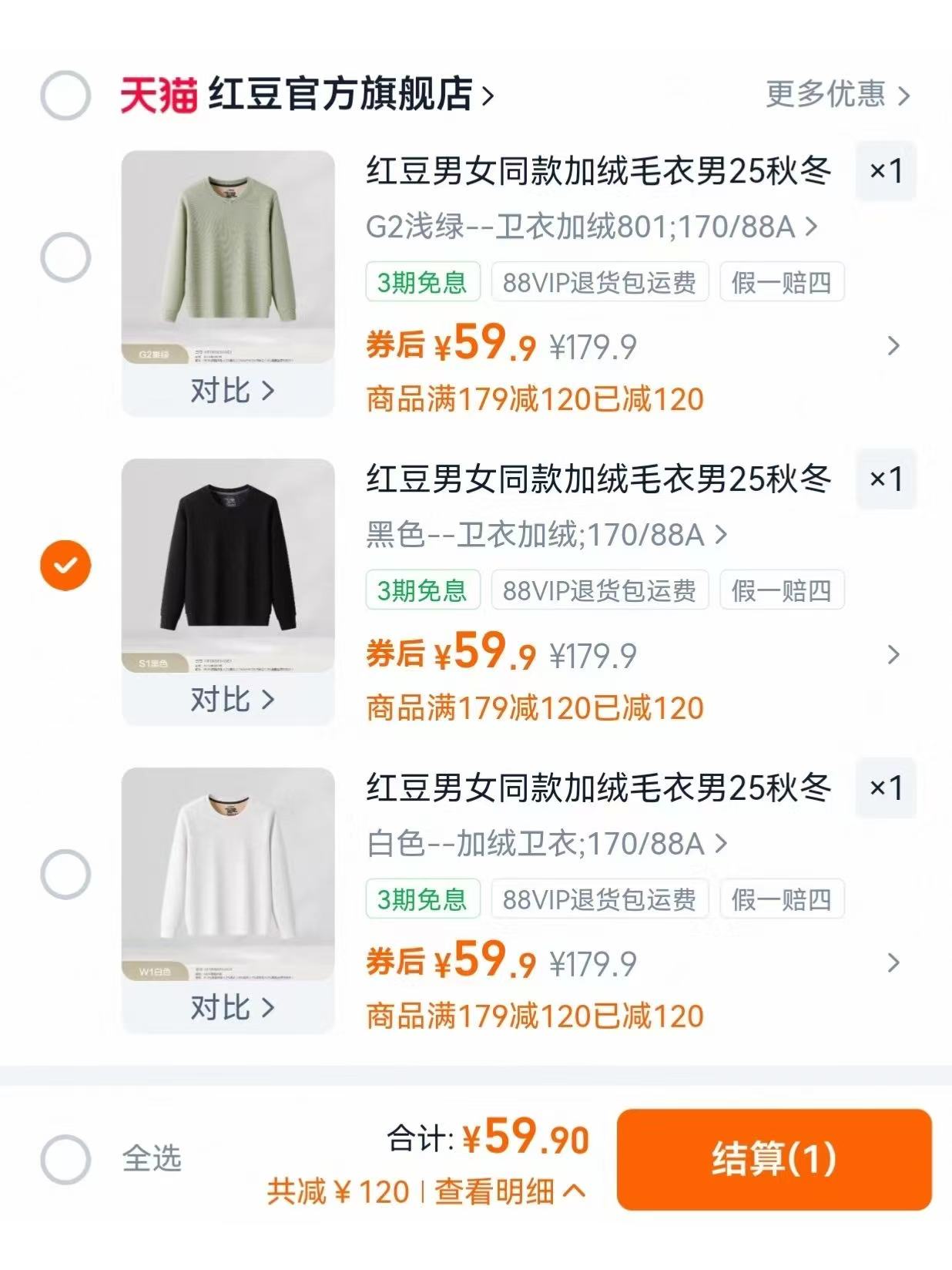Screen dimensions: 952x1270
Task: Click the 3期免息 installment tag
Action: tap(423, 282)
